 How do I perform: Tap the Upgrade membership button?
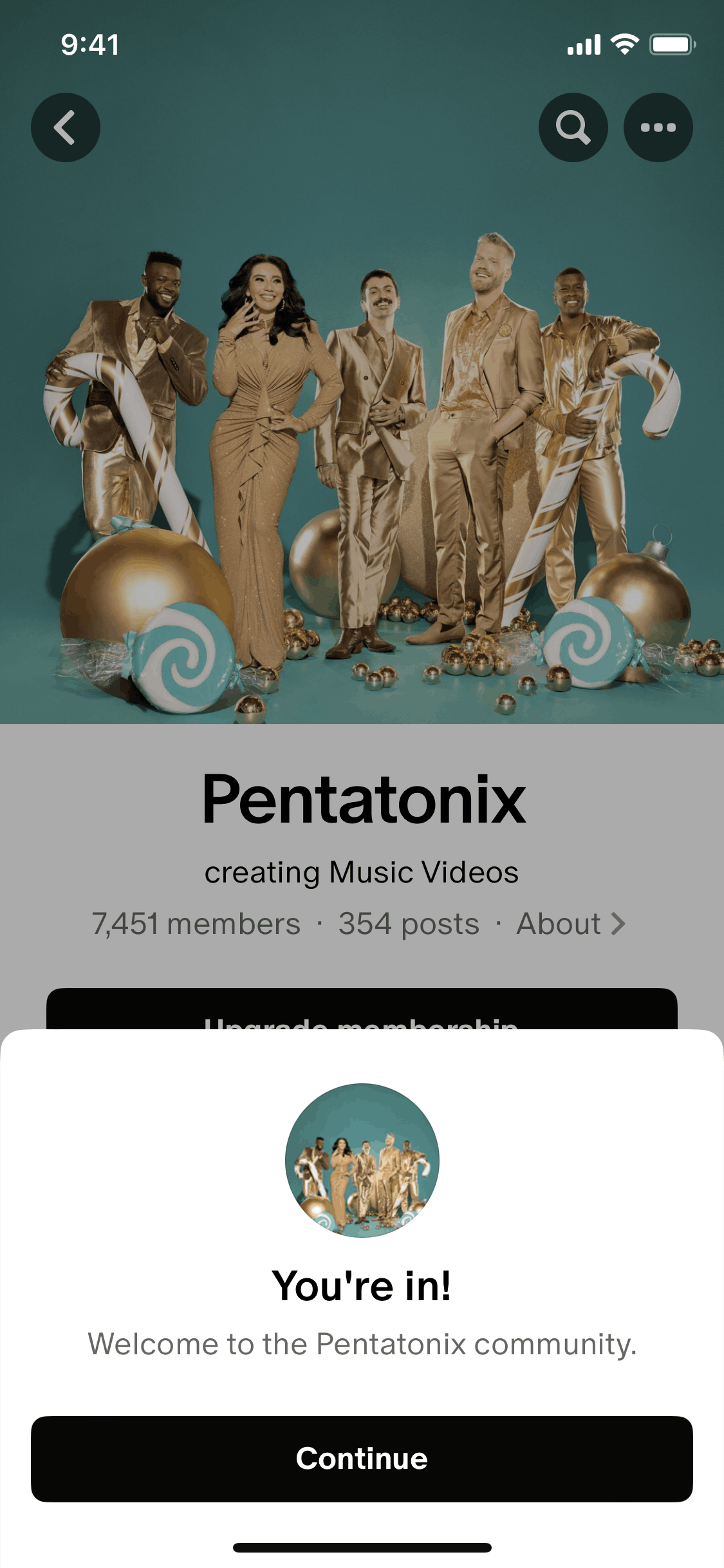[362, 1010]
